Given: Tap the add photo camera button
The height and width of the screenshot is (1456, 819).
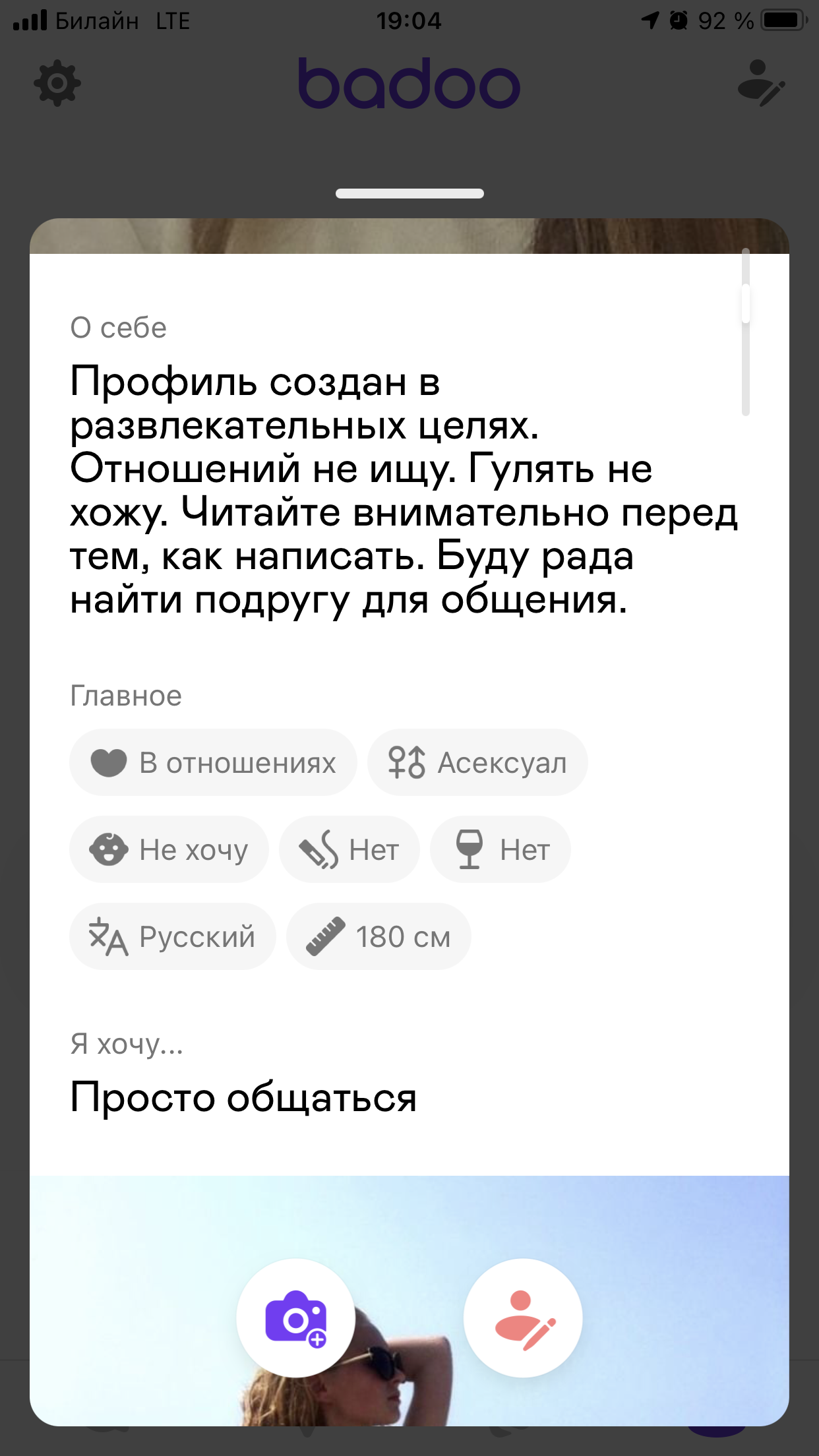Looking at the screenshot, I should [295, 1318].
